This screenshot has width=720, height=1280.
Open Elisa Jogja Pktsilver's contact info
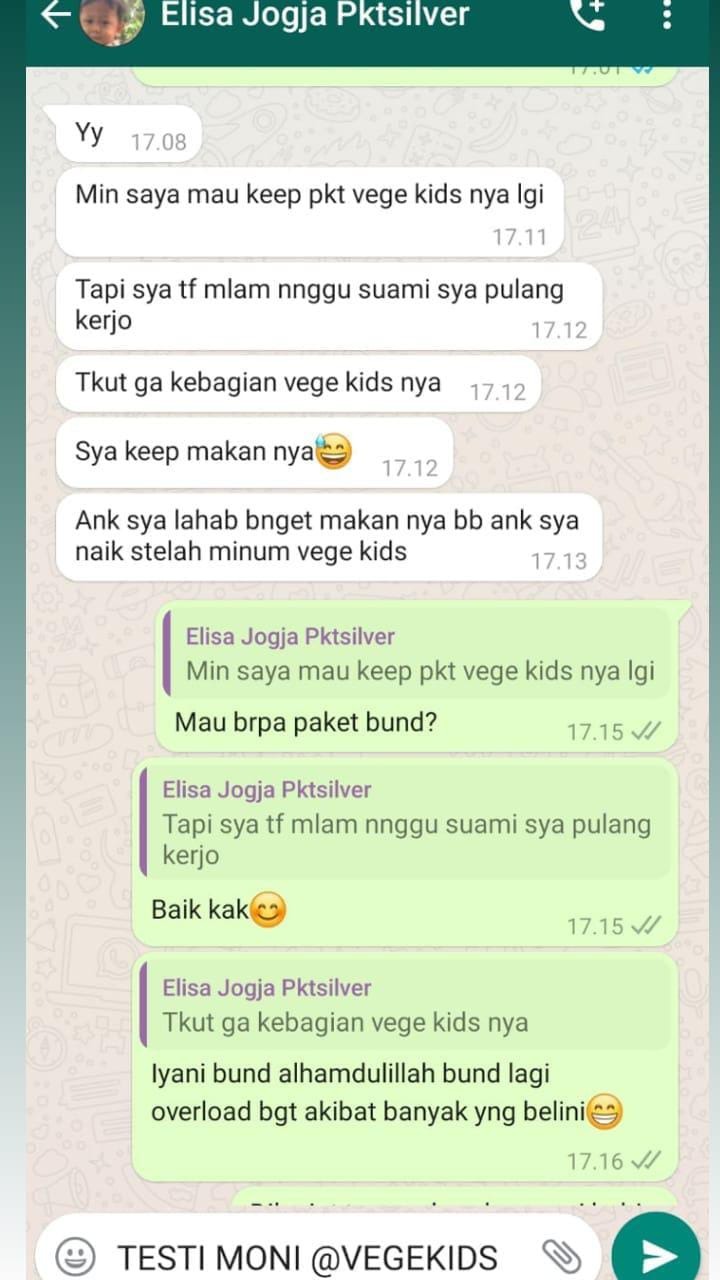tap(314, 16)
